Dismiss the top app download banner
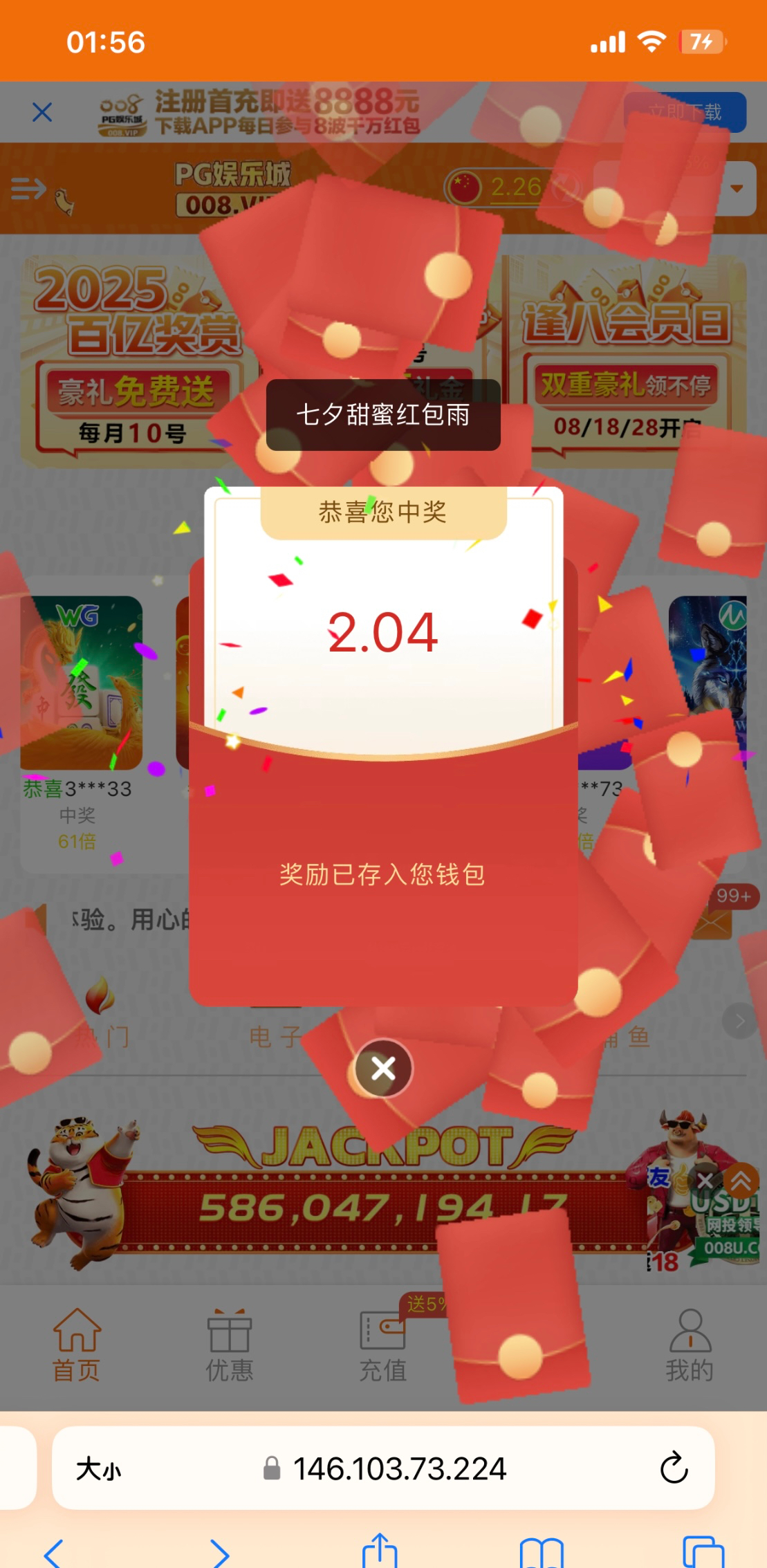 tap(42, 112)
